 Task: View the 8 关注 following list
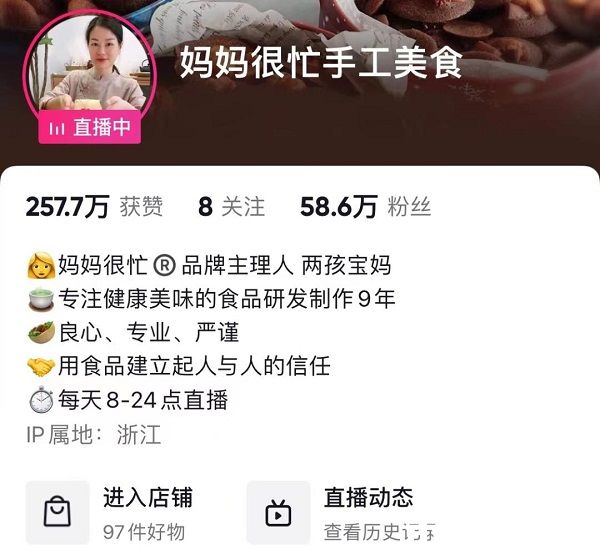pos(231,207)
